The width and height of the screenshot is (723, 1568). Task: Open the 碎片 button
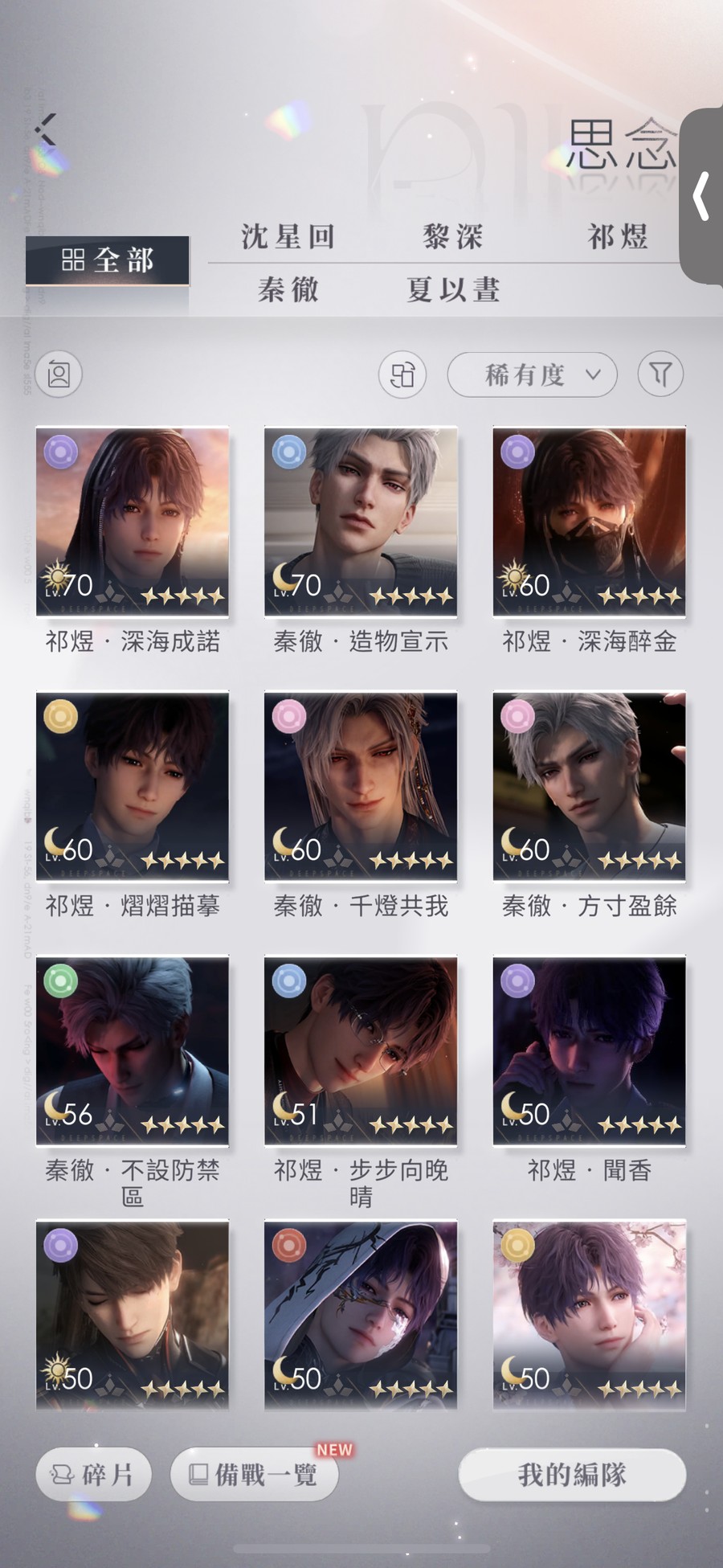pyautogui.click(x=93, y=1475)
